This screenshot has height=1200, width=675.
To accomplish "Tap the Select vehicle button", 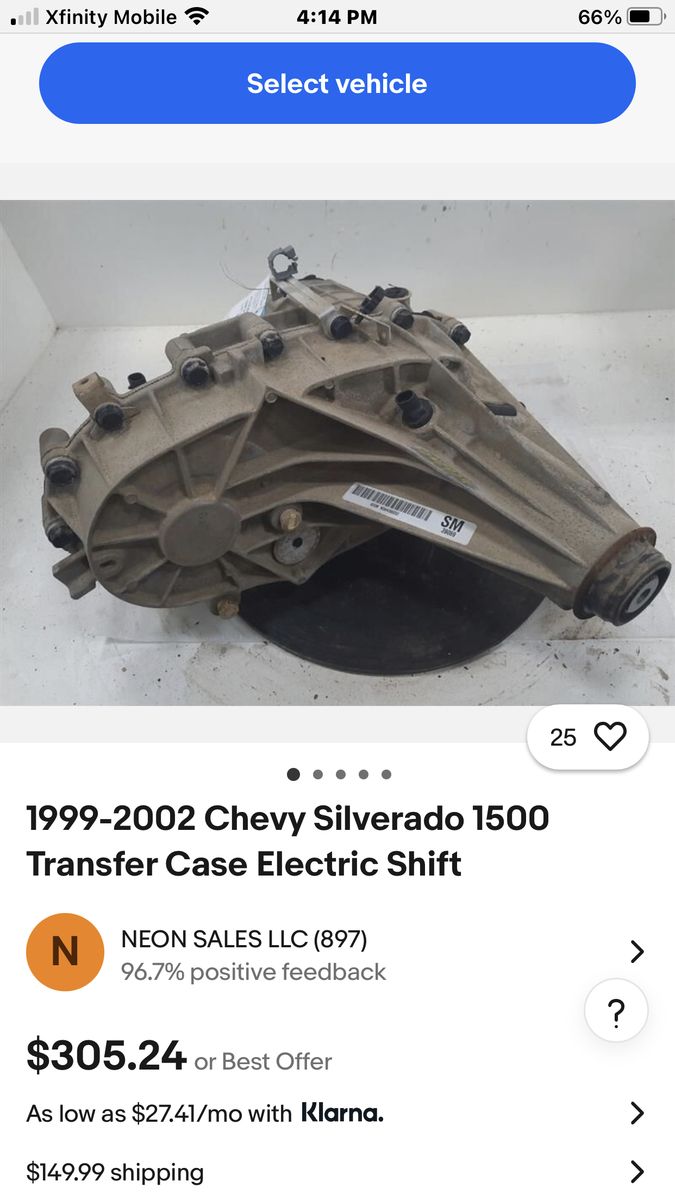I will coord(337,83).
